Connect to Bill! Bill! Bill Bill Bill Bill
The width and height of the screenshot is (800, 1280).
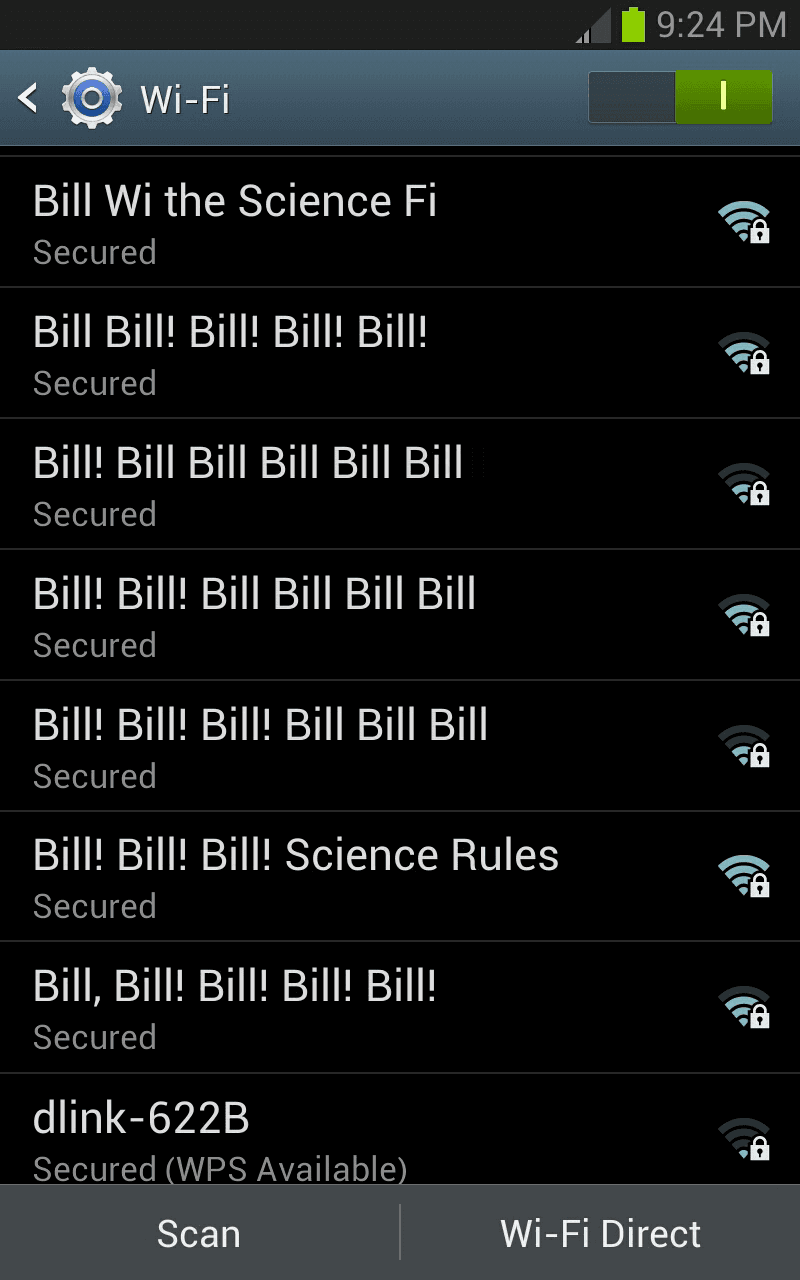pos(400,615)
